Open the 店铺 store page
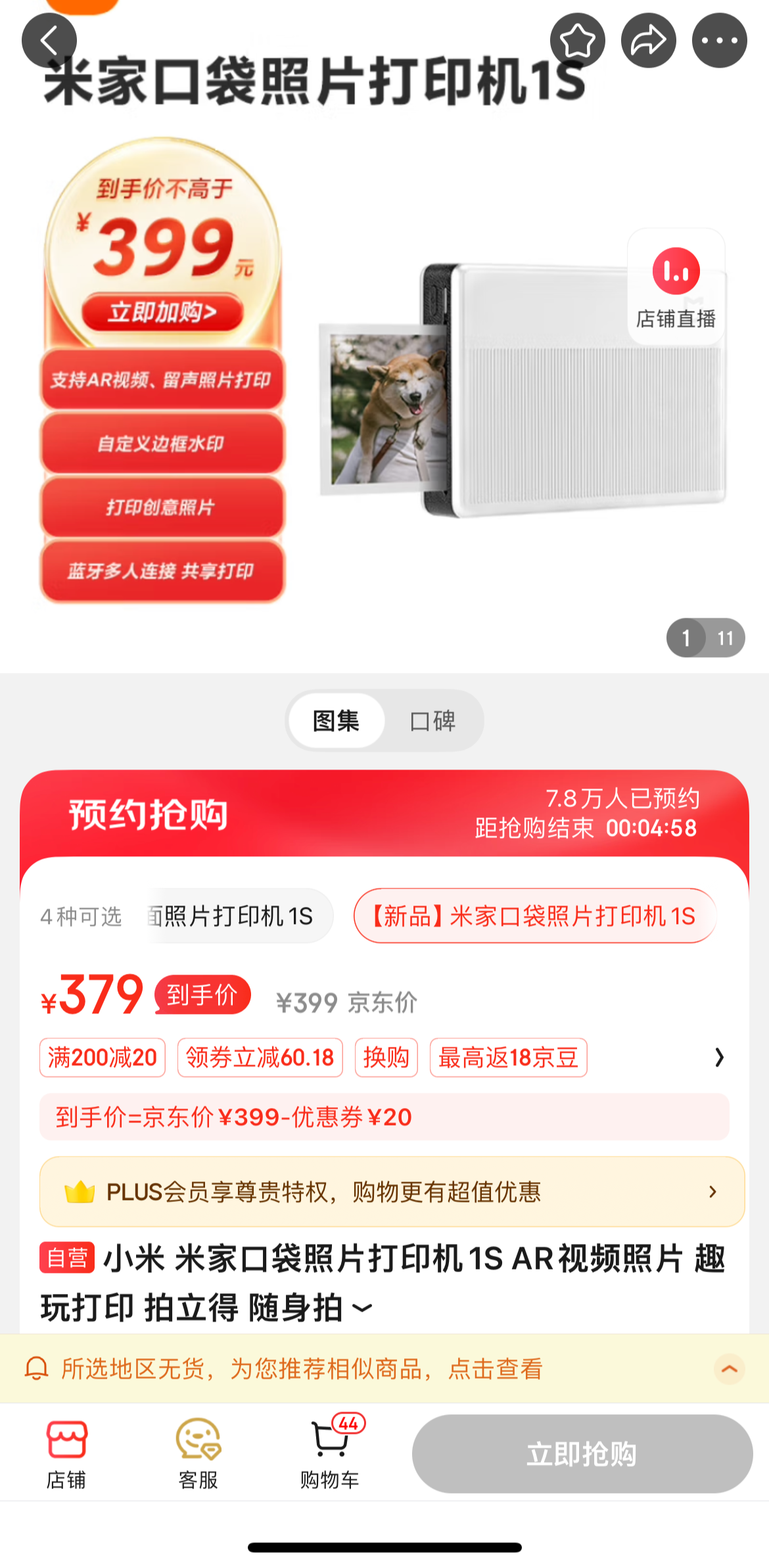 (66, 1454)
